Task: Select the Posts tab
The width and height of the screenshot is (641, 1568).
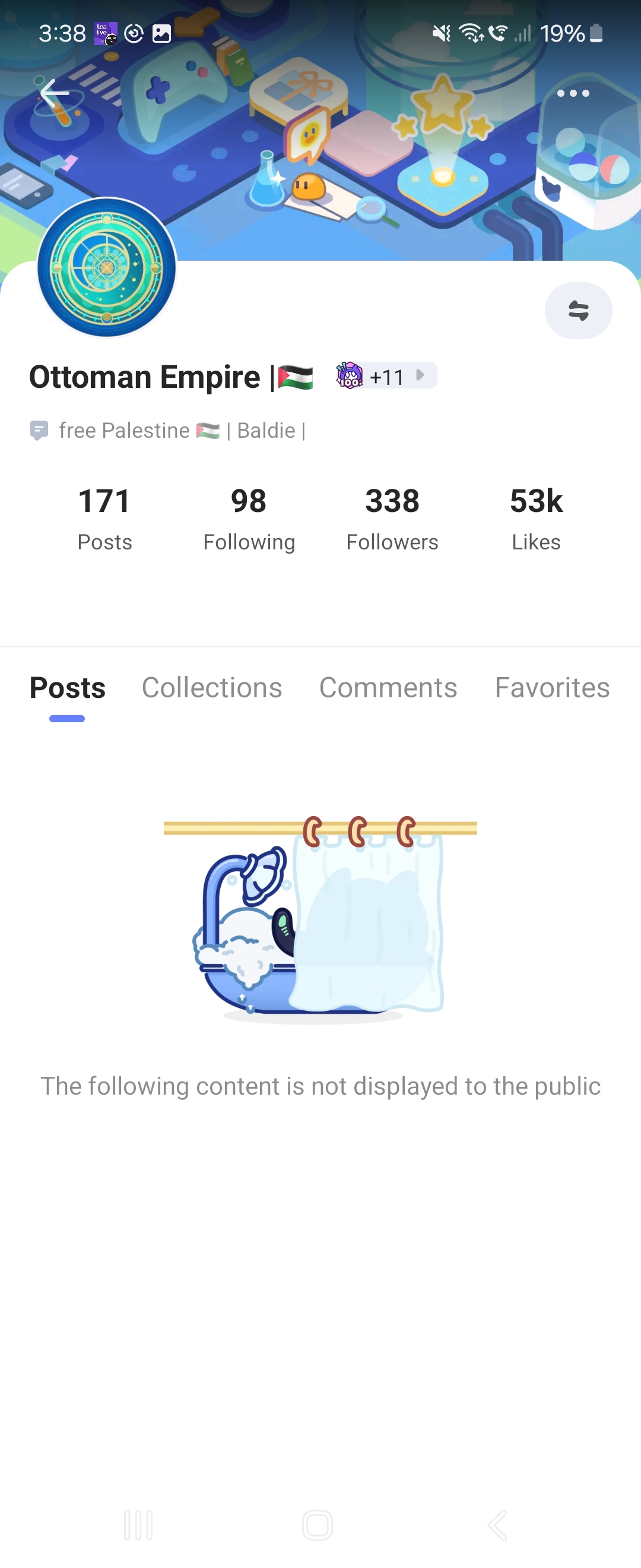Action: click(x=68, y=687)
